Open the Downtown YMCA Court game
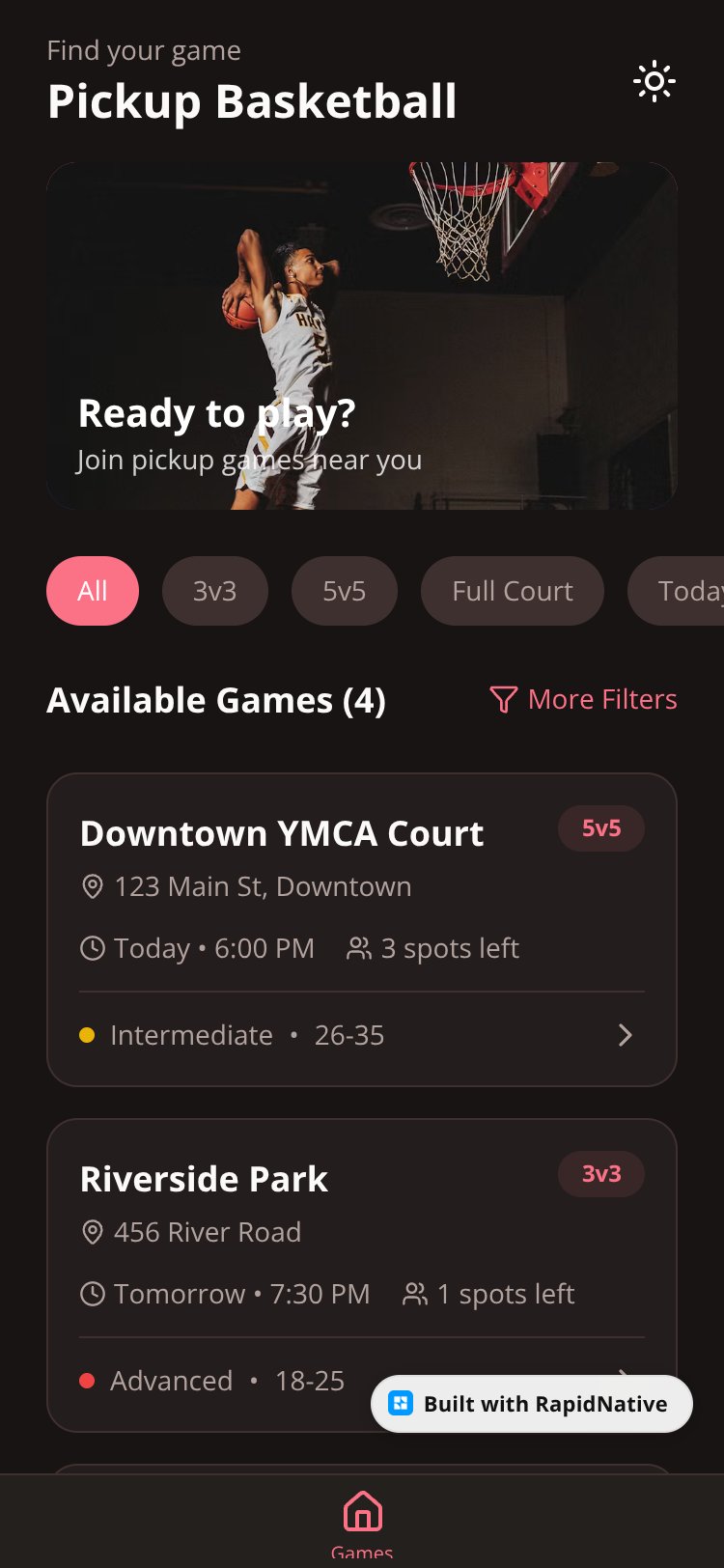 point(362,930)
